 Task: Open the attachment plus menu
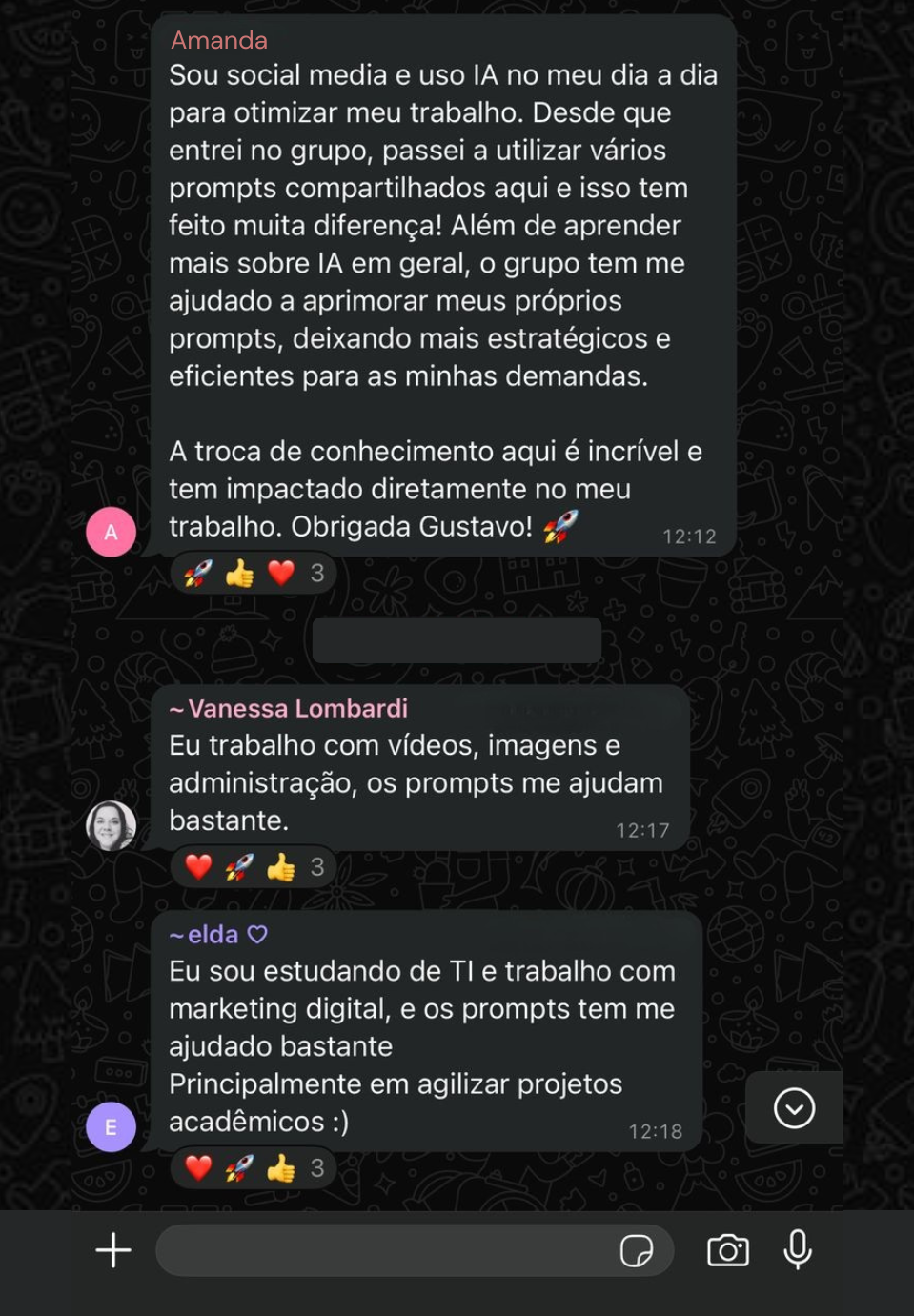coord(113,1250)
